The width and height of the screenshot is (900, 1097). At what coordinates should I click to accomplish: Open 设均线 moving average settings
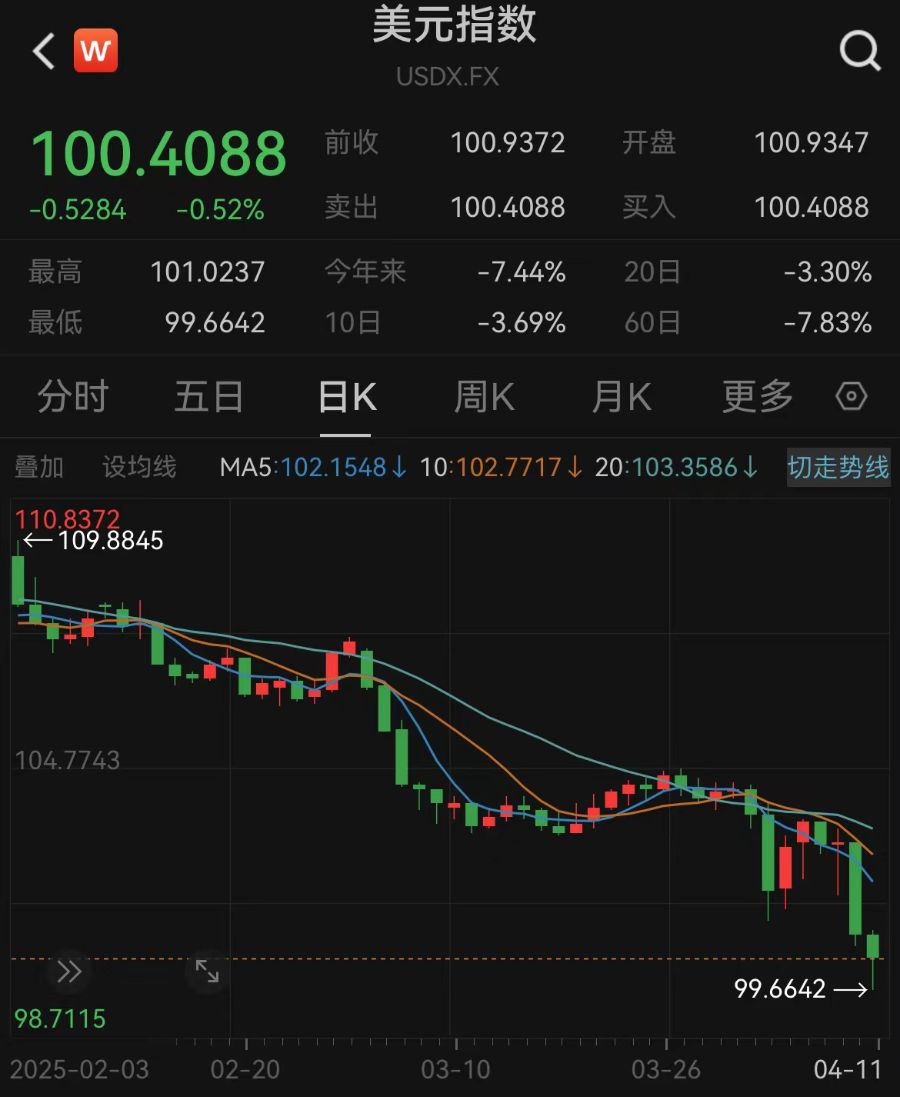[139, 467]
